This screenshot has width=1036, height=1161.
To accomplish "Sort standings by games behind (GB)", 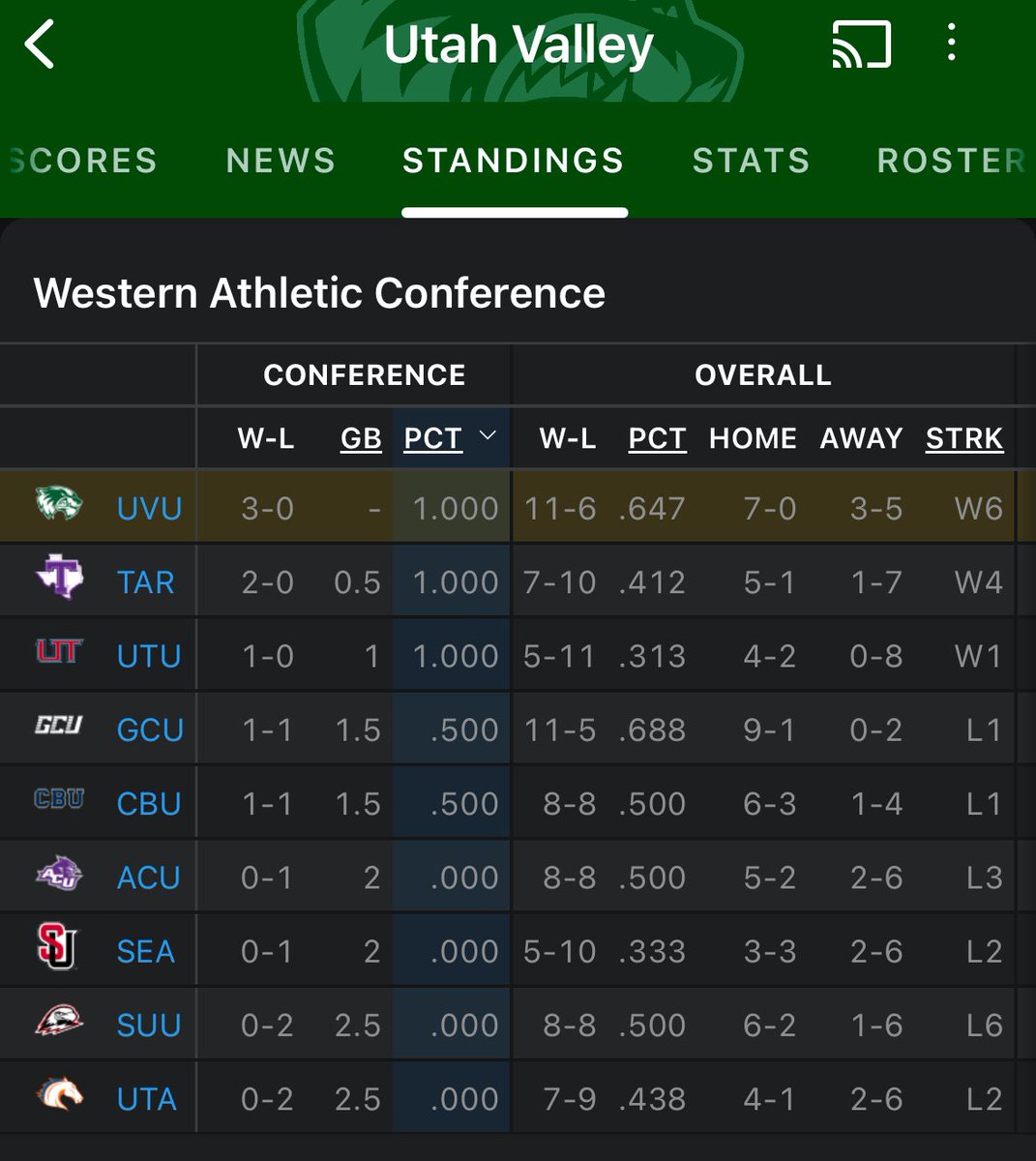I will (x=361, y=438).
